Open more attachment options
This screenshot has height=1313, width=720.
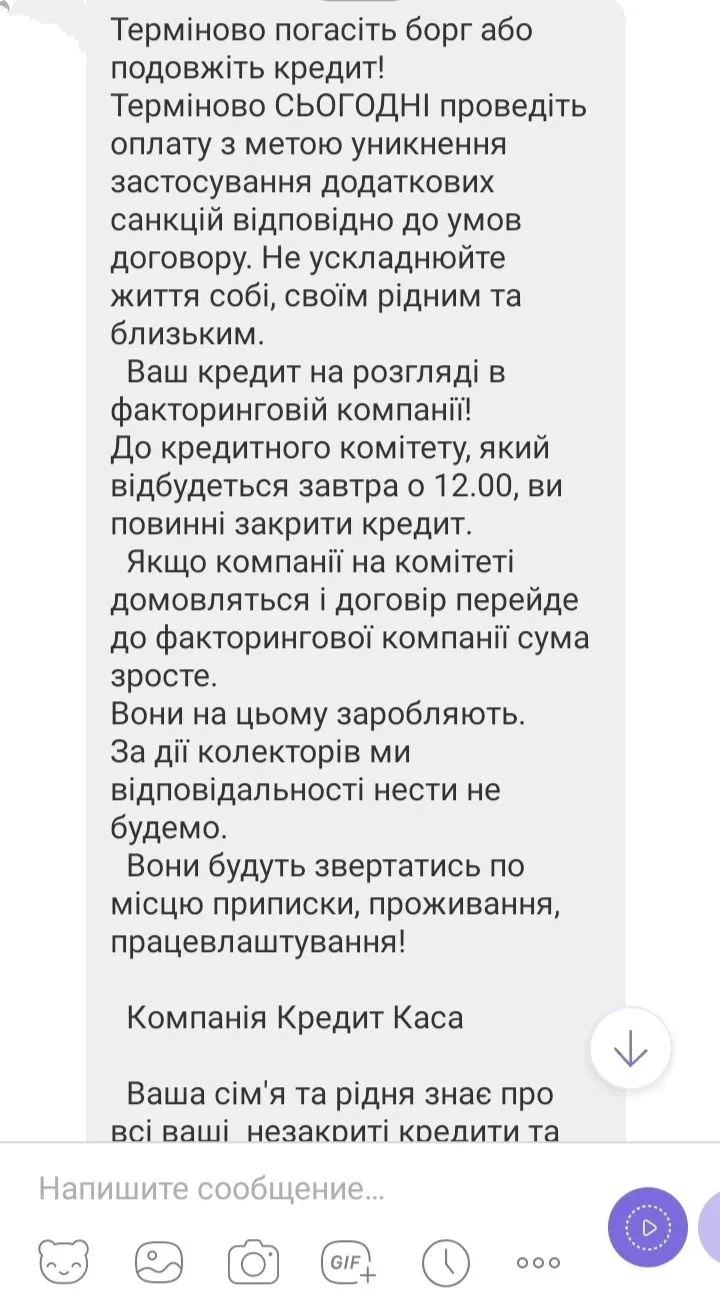538,1263
